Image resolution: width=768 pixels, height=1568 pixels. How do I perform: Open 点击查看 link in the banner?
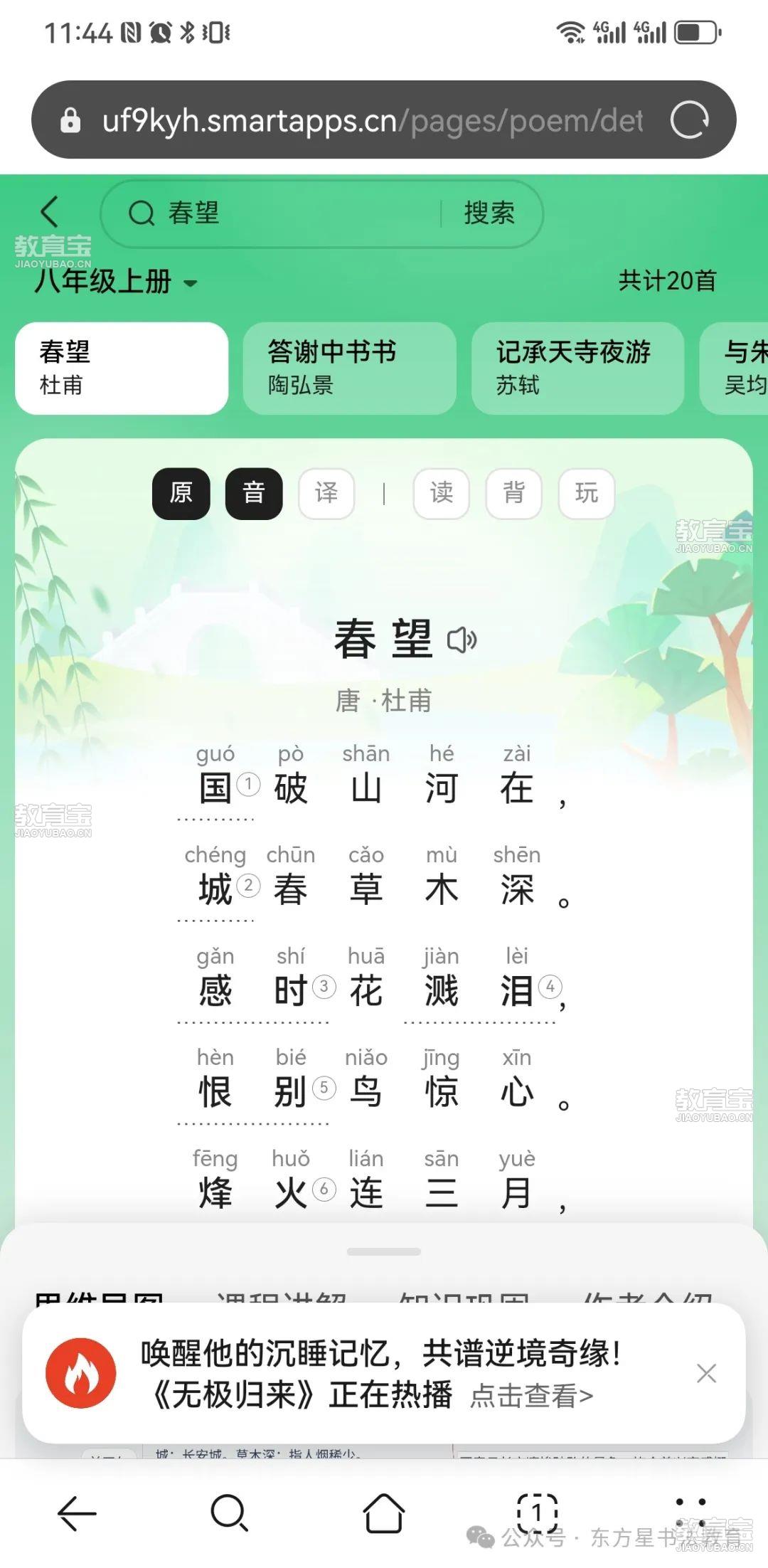tap(531, 1396)
